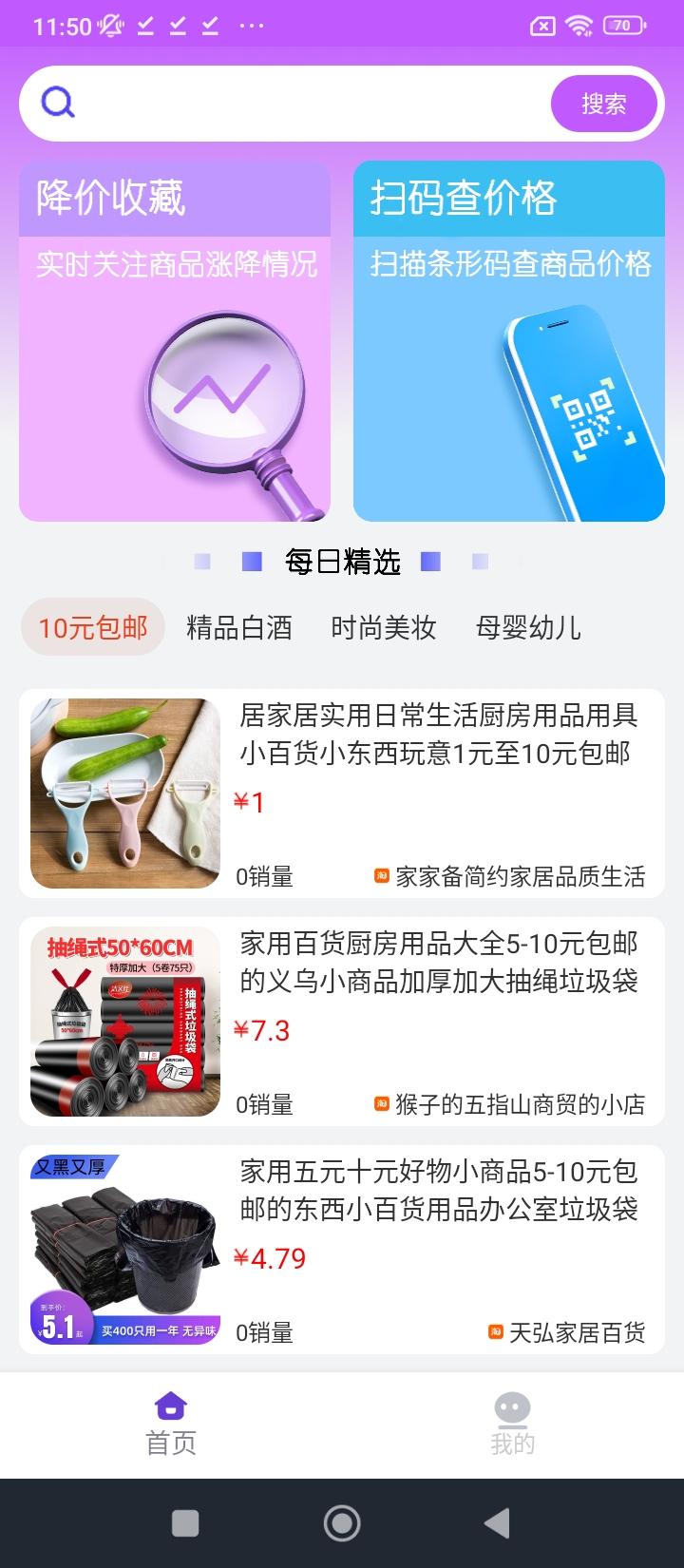The image size is (684, 1568).
Task: Tap the kitchen peeler product thumbnail
Action: click(x=125, y=794)
